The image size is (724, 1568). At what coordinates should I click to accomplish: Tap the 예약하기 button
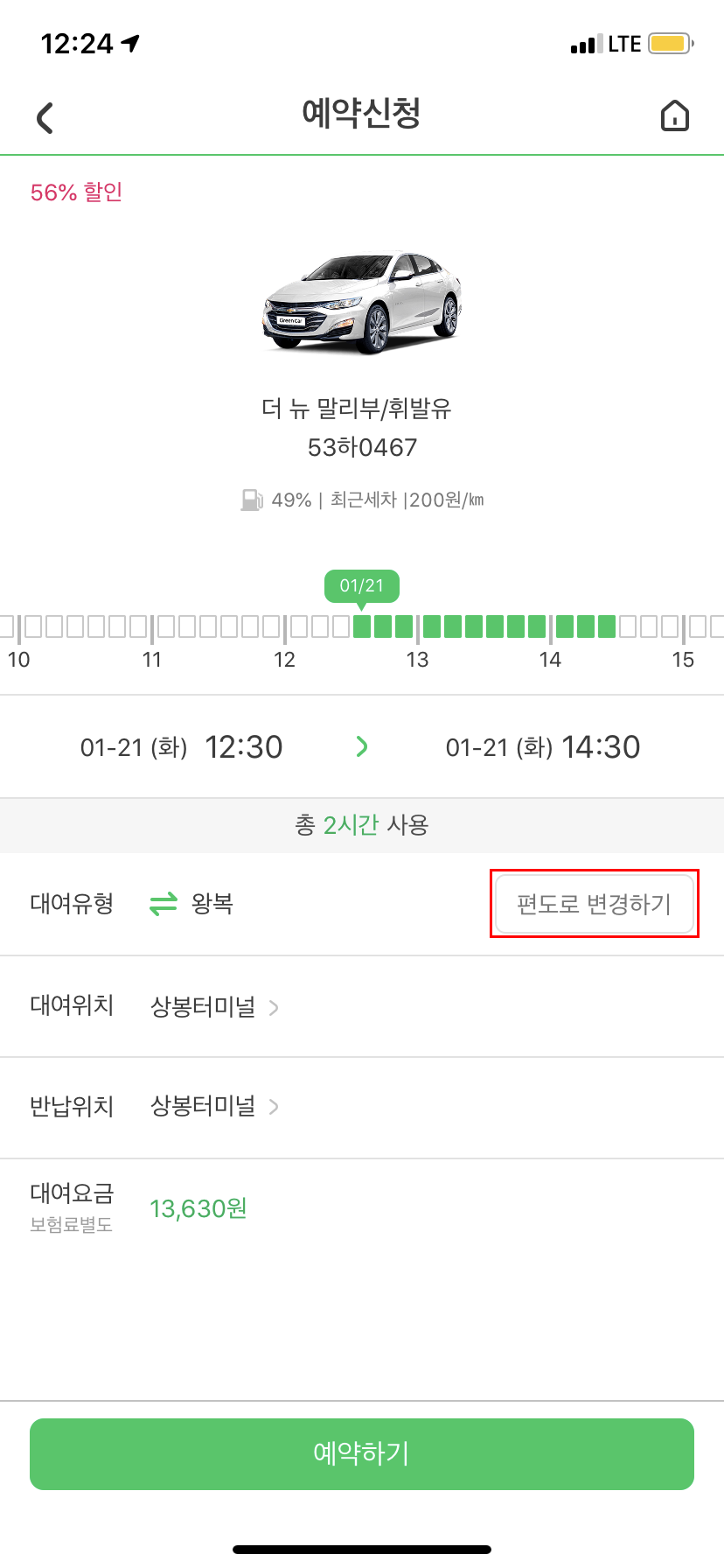point(362,1453)
